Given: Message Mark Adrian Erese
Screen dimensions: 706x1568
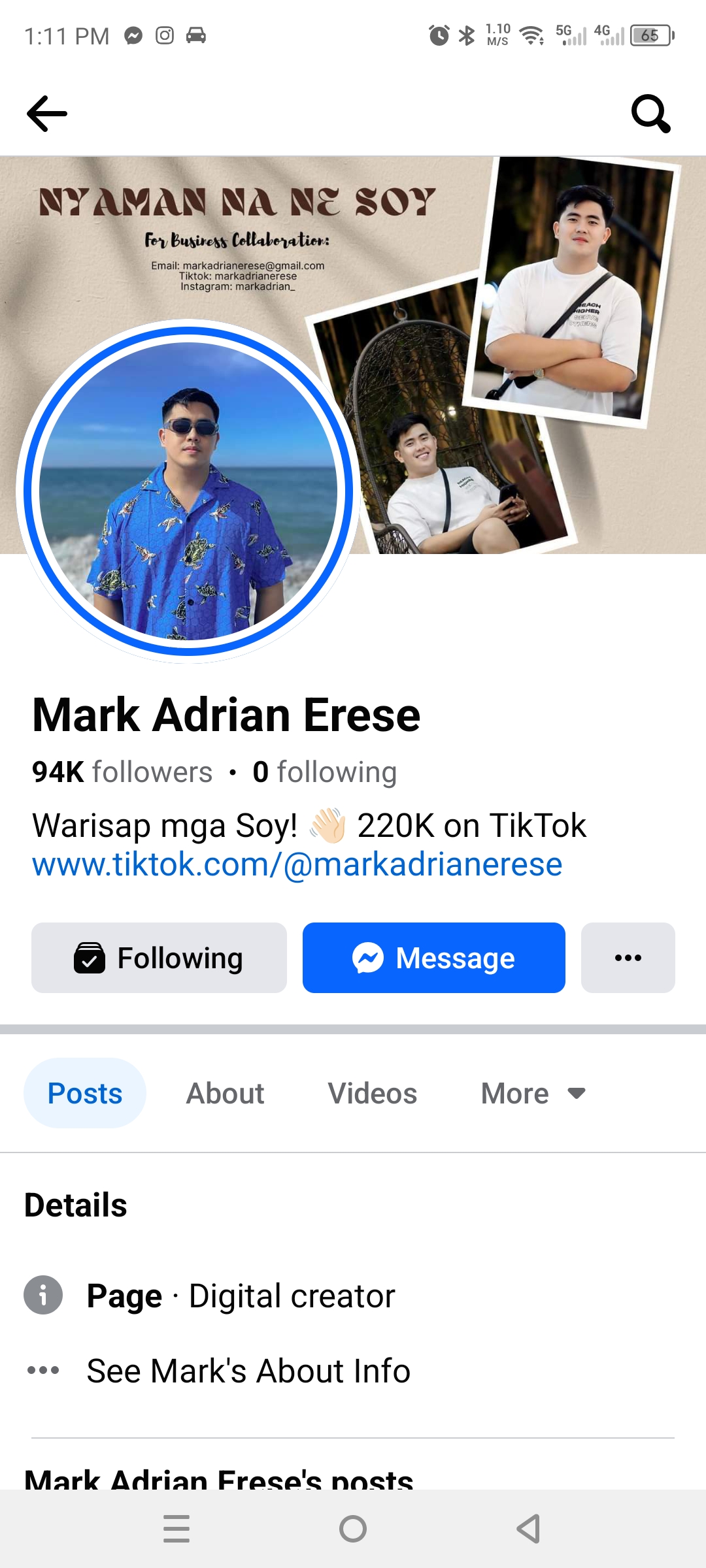Looking at the screenshot, I should (x=433, y=958).
